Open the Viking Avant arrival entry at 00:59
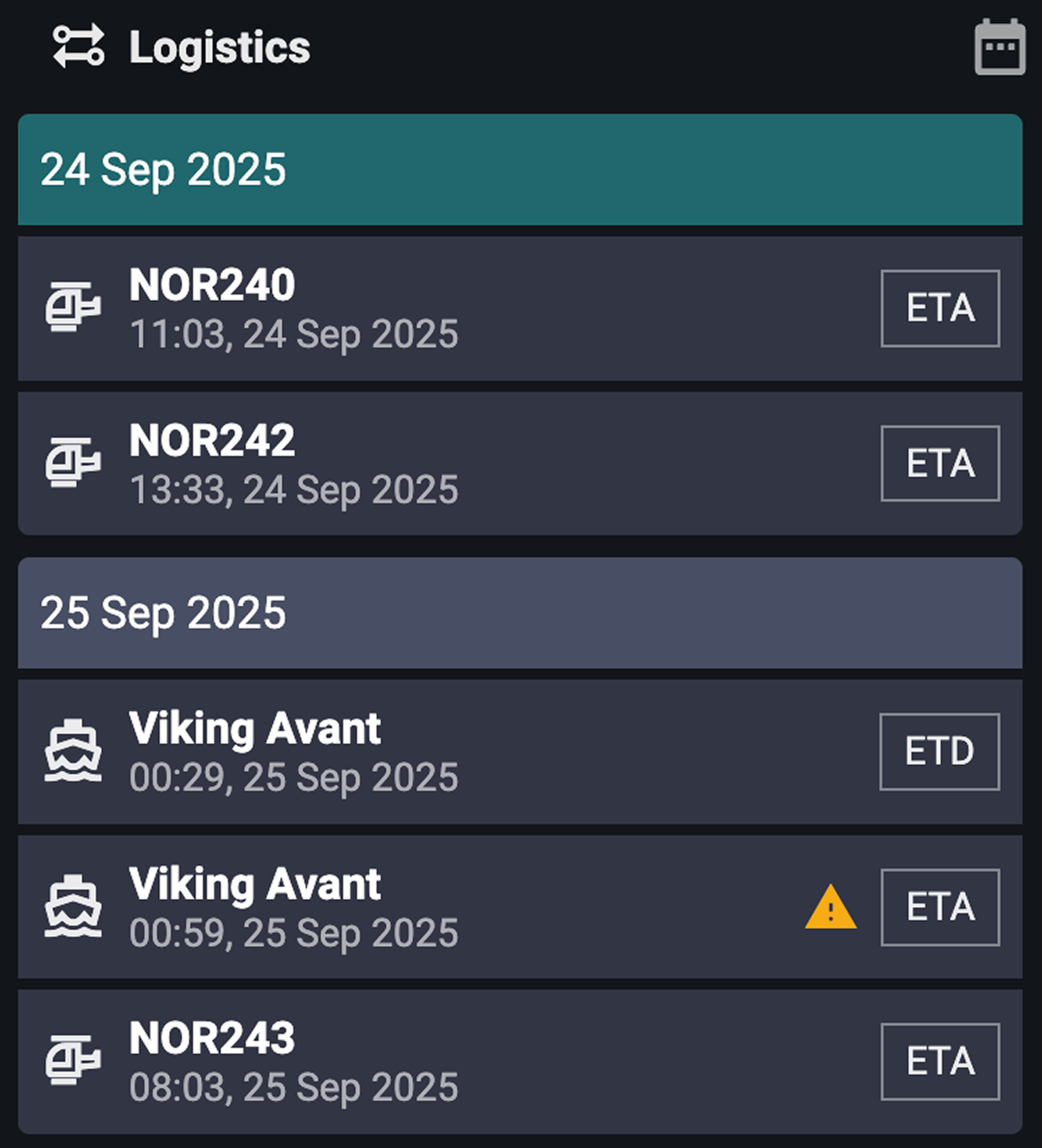 tap(486, 907)
